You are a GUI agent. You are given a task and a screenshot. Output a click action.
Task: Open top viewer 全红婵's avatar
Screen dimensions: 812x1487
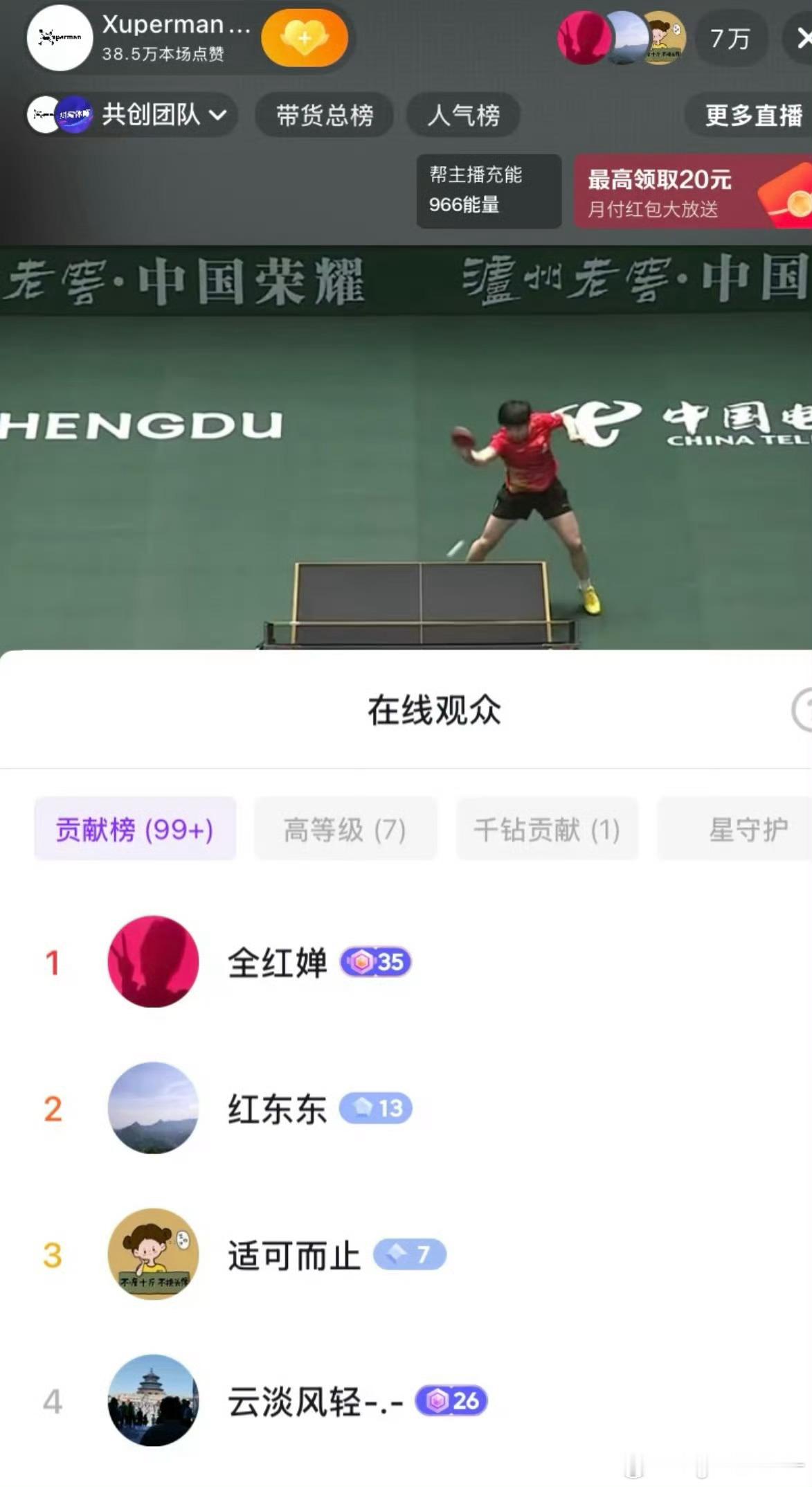153,963
